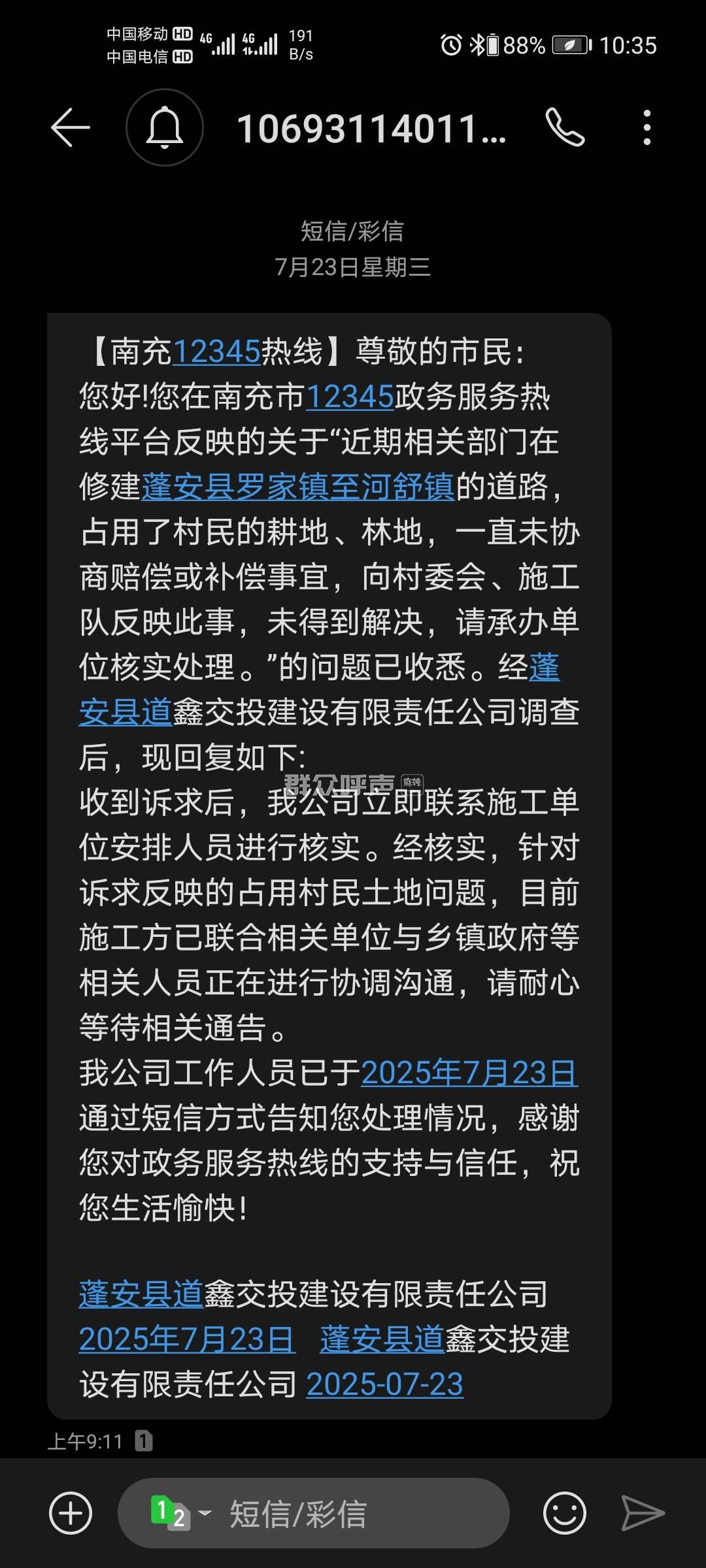Tap the 12345 link in 南充市12345政务服务

350,397
